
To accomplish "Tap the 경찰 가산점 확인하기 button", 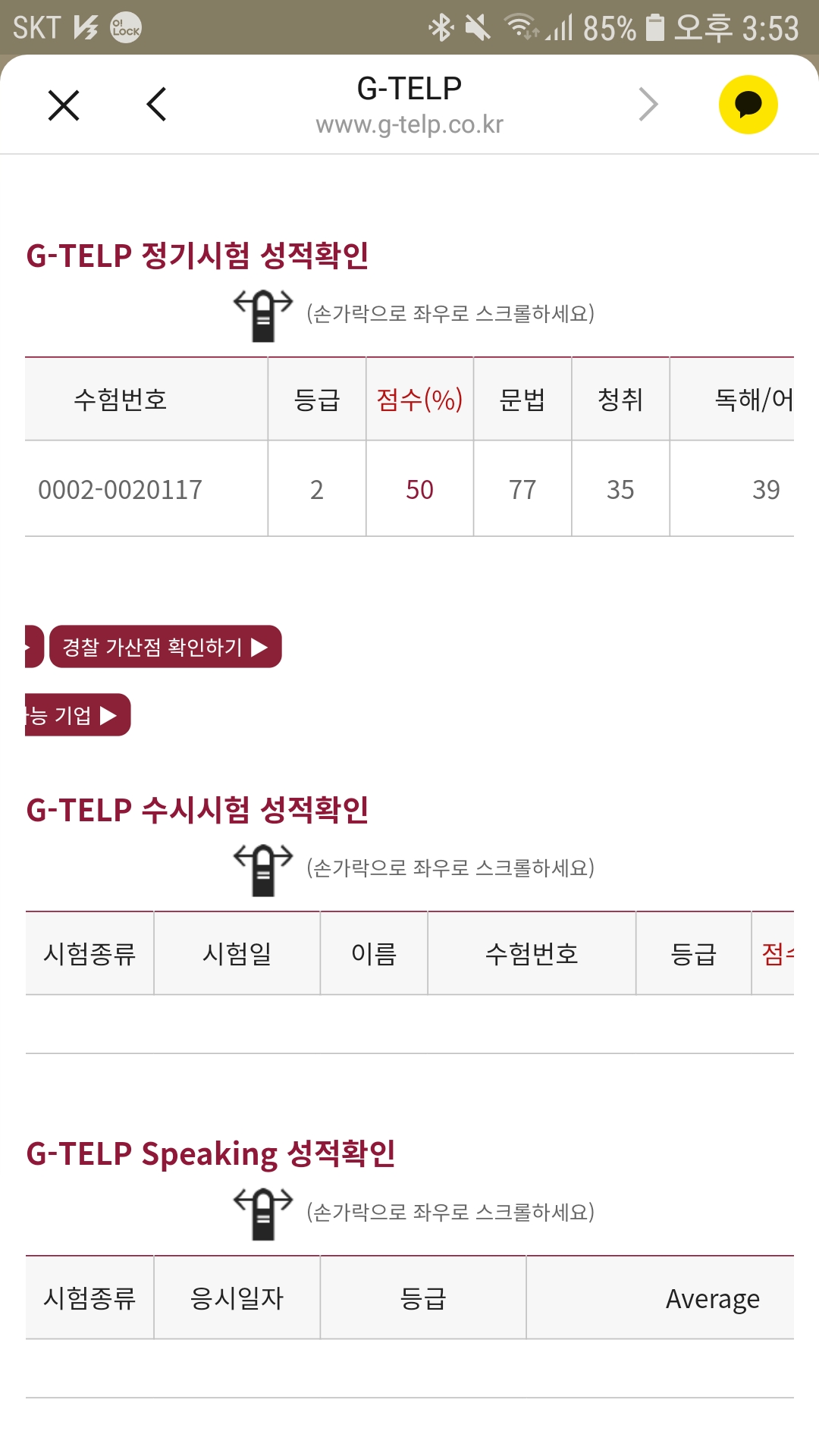I will coord(165,647).
